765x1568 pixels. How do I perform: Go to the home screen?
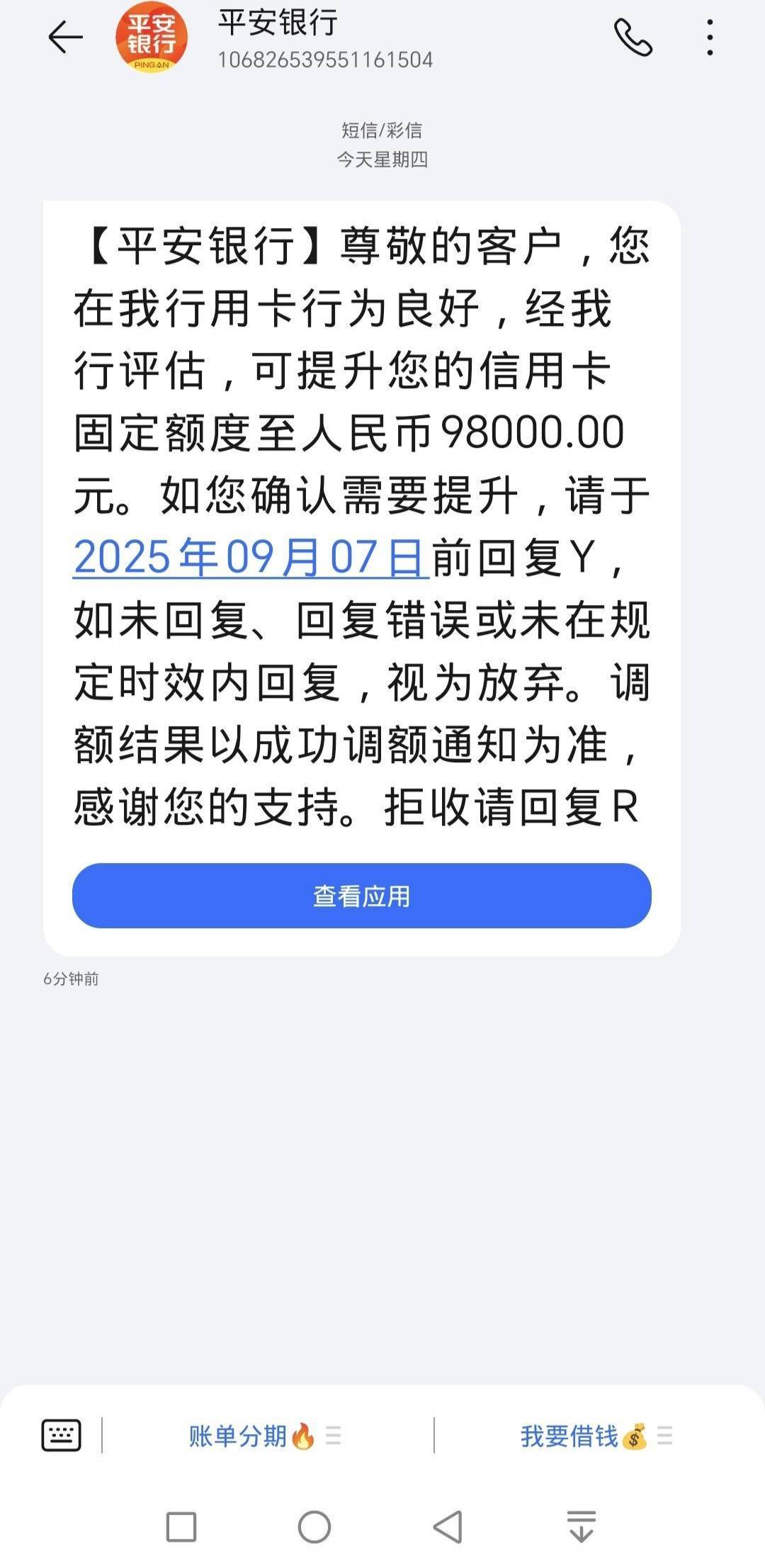pyautogui.click(x=314, y=1527)
